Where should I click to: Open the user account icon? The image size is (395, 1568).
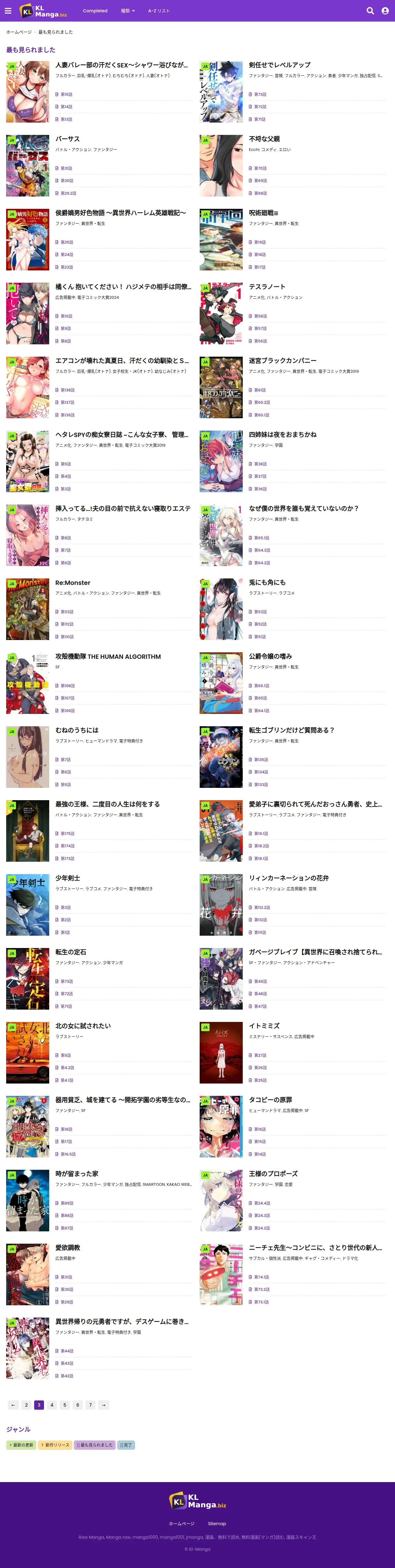click(x=385, y=11)
